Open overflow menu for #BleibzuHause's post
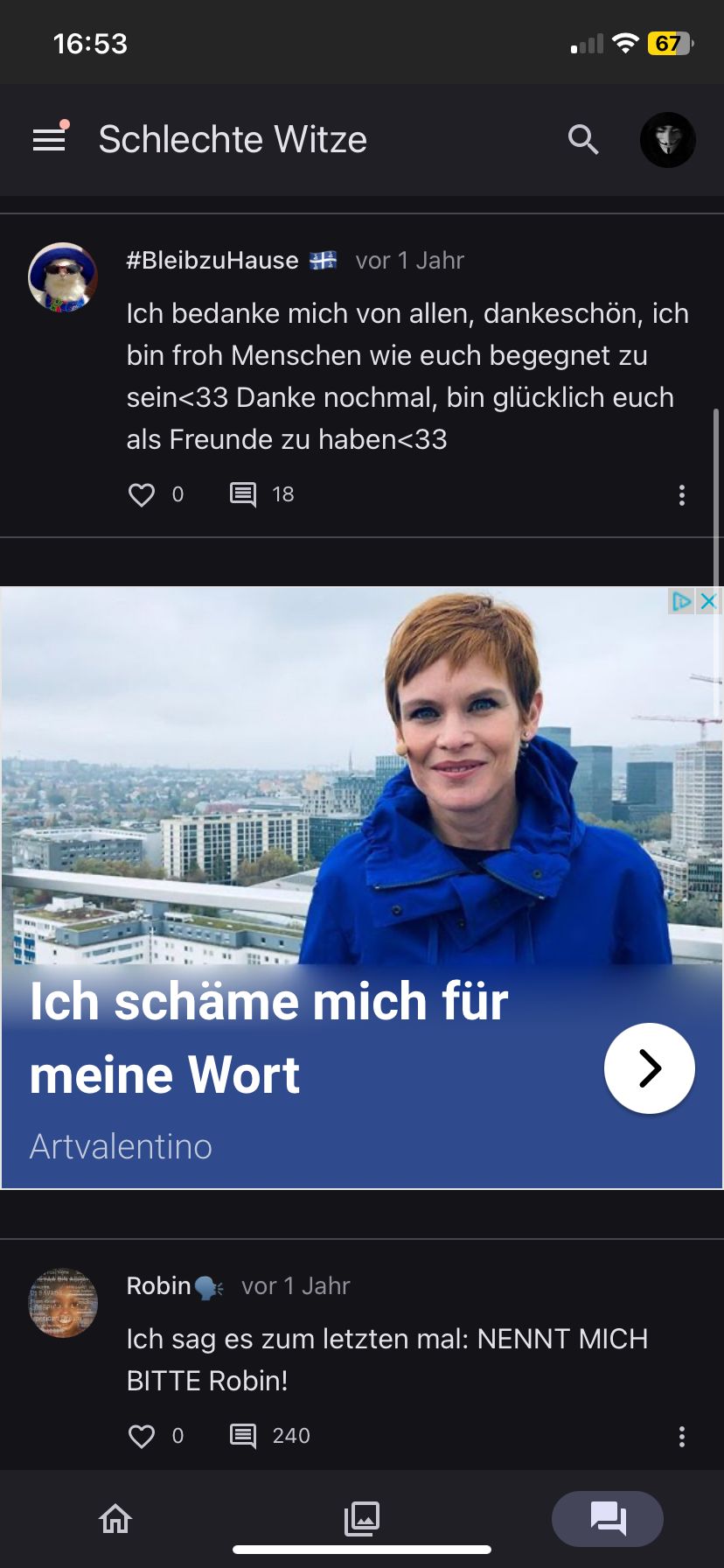The height and width of the screenshot is (1568, 724). coord(682,495)
